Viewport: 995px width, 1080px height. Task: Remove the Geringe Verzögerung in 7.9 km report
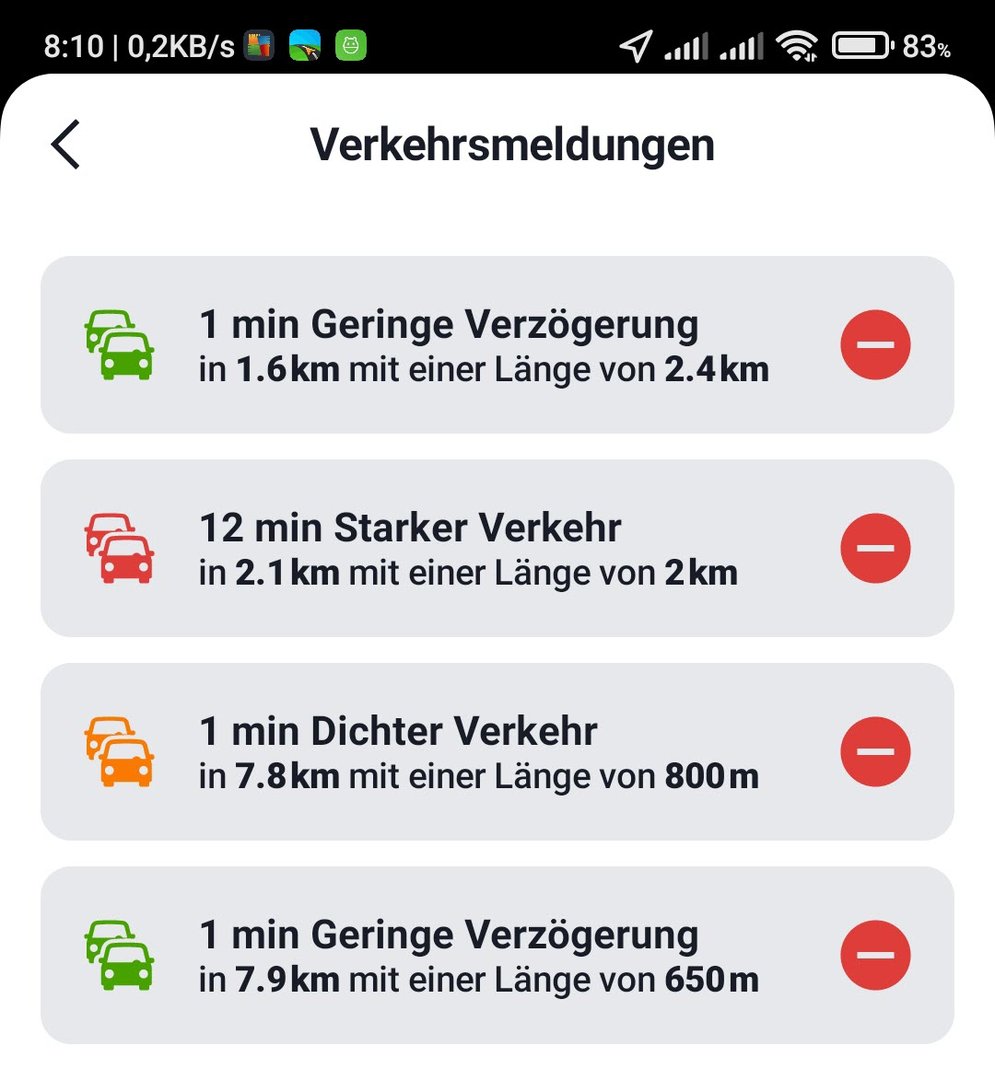click(x=875, y=955)
